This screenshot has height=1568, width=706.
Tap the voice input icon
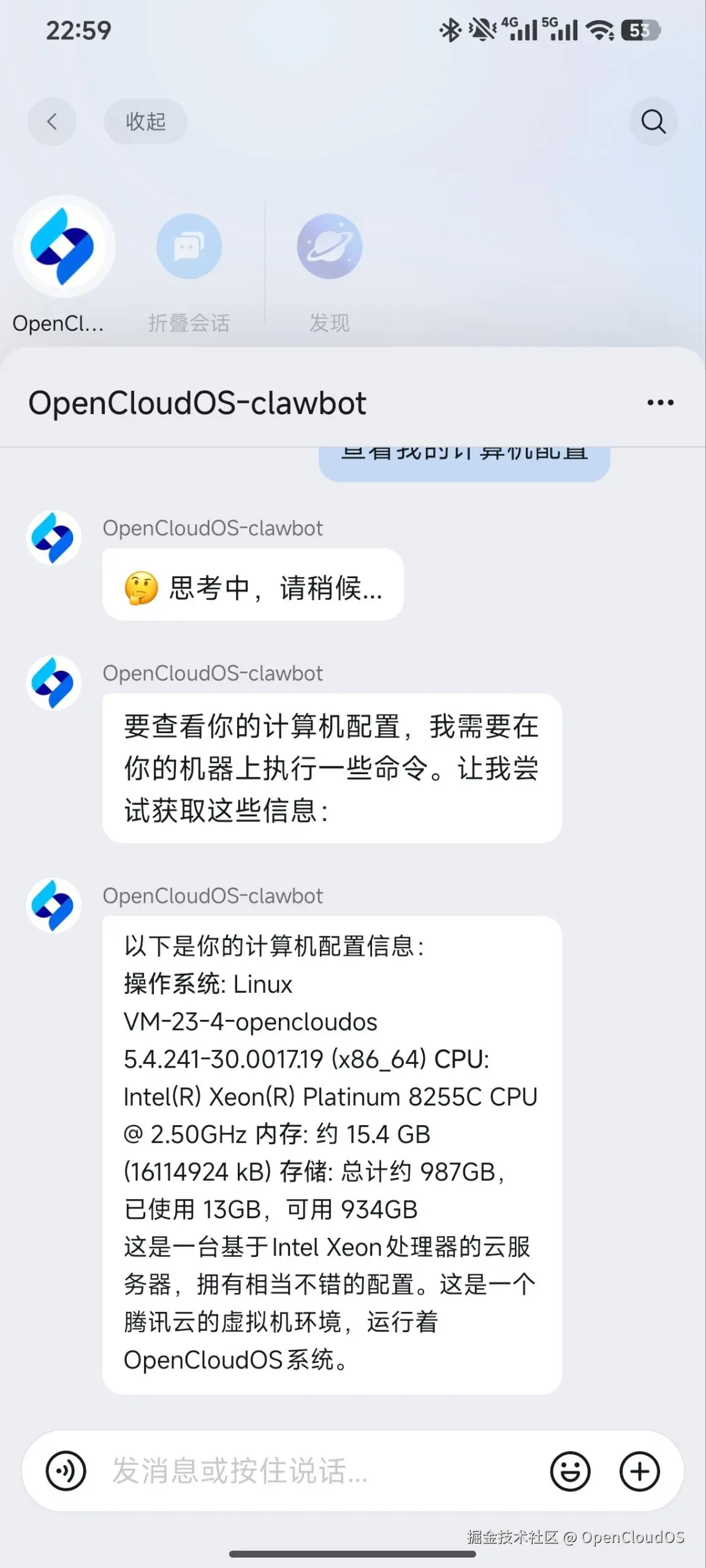pyautogui.click(x=66, y=1471)
